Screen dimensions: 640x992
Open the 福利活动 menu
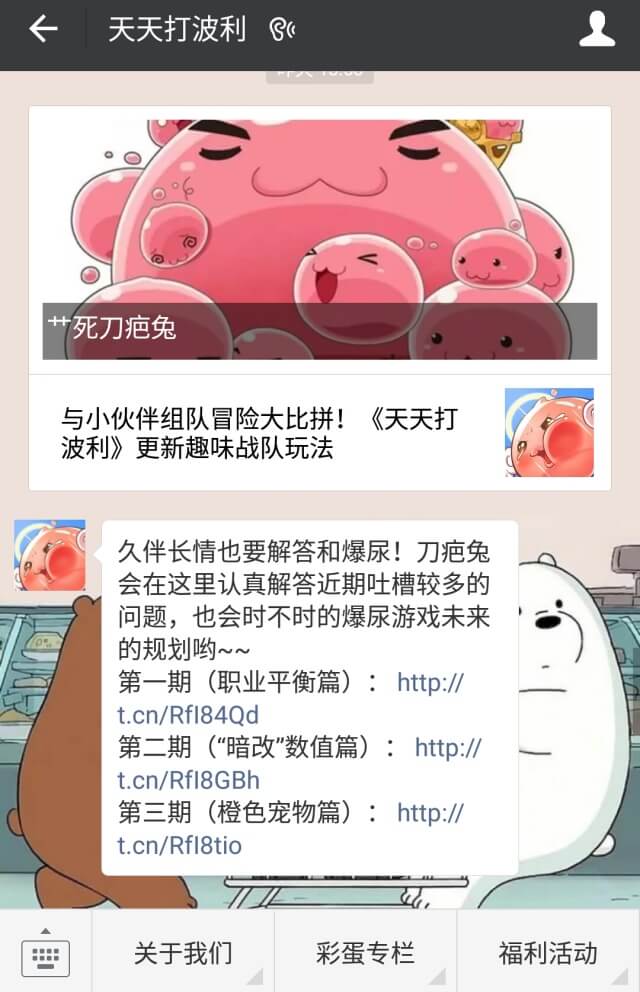548,953
